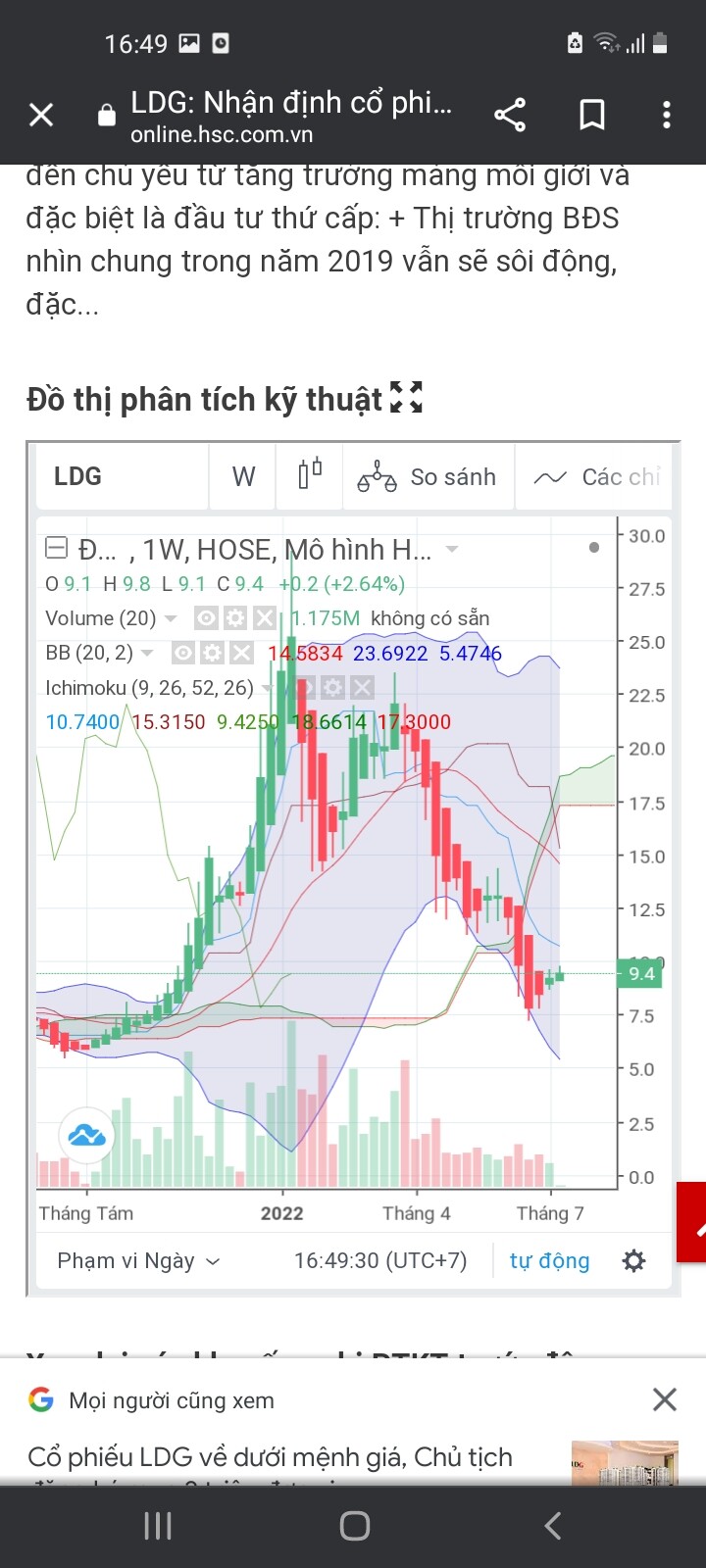Screen dimensions: 706x1568
Task: Toggle tự động auto scale
Action: click(549, 1260)
